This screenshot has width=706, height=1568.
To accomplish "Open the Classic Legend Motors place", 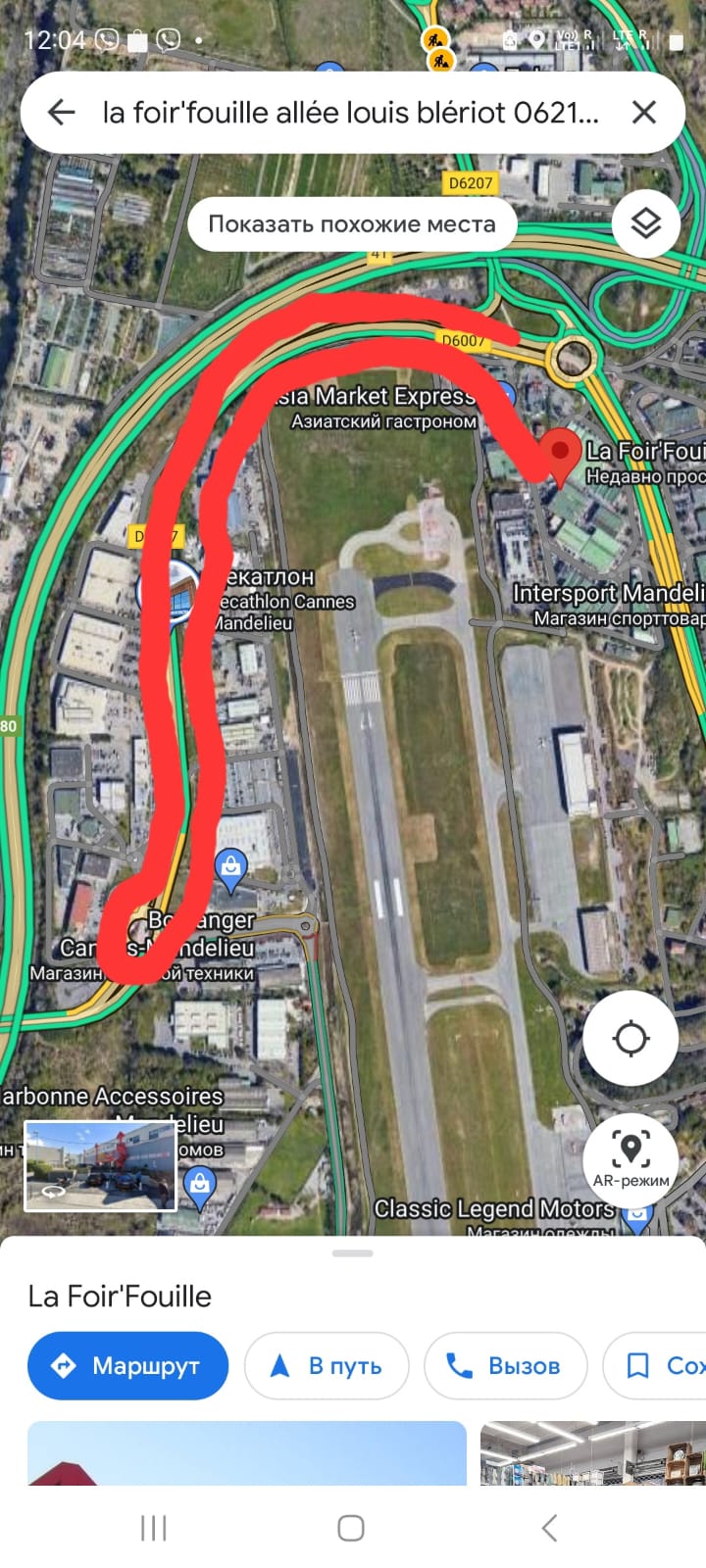I will tap(494, 1209).
